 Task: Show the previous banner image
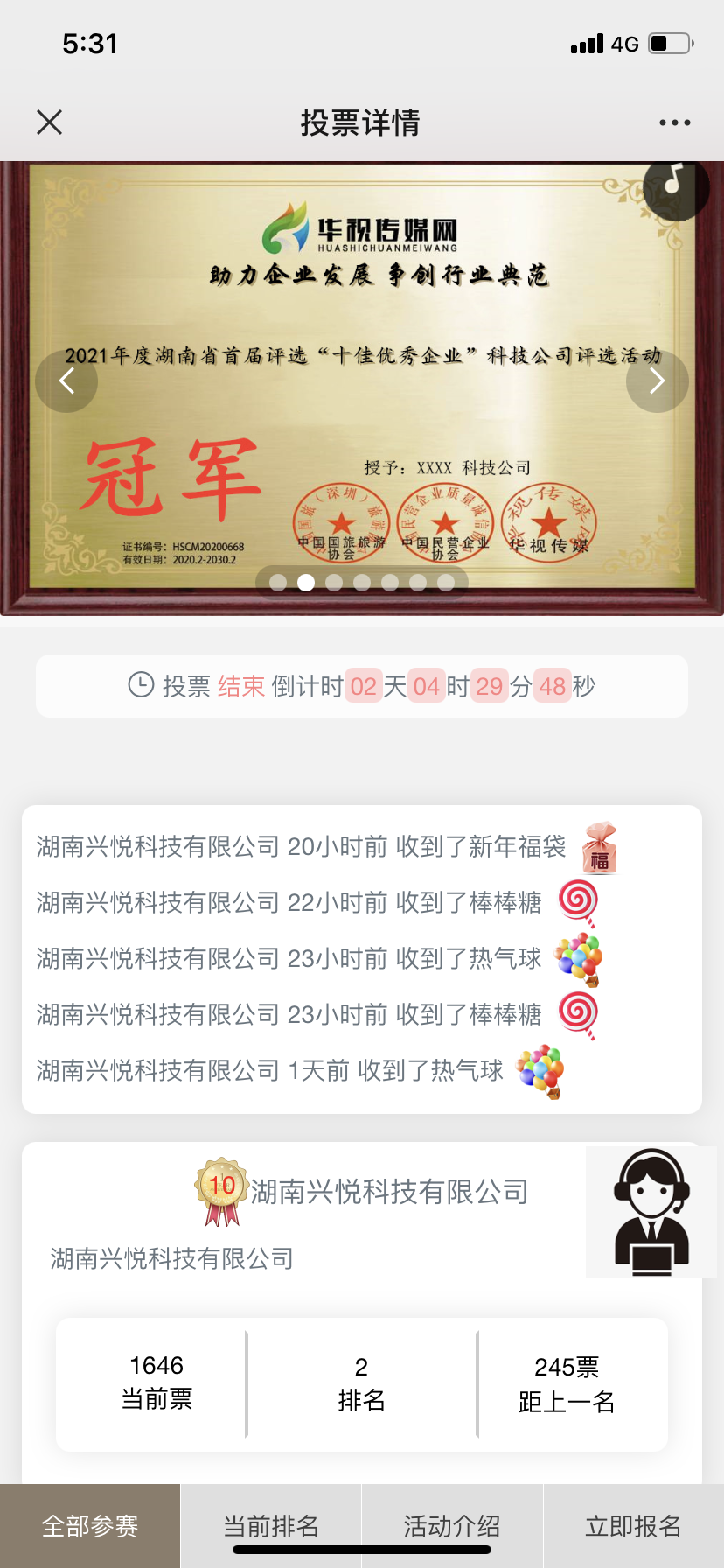point(66,381)
